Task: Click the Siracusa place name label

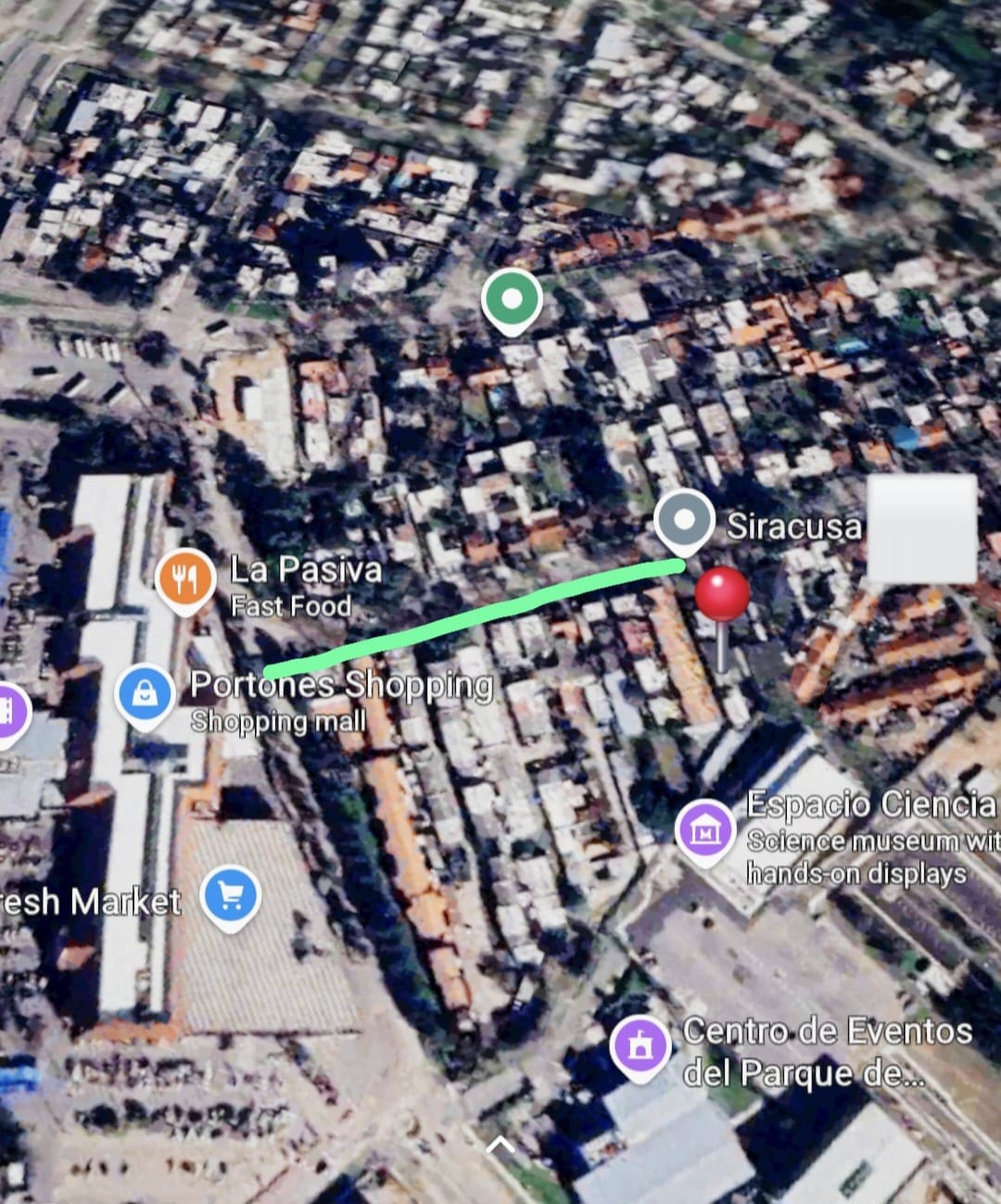Action: click(795, 526)
